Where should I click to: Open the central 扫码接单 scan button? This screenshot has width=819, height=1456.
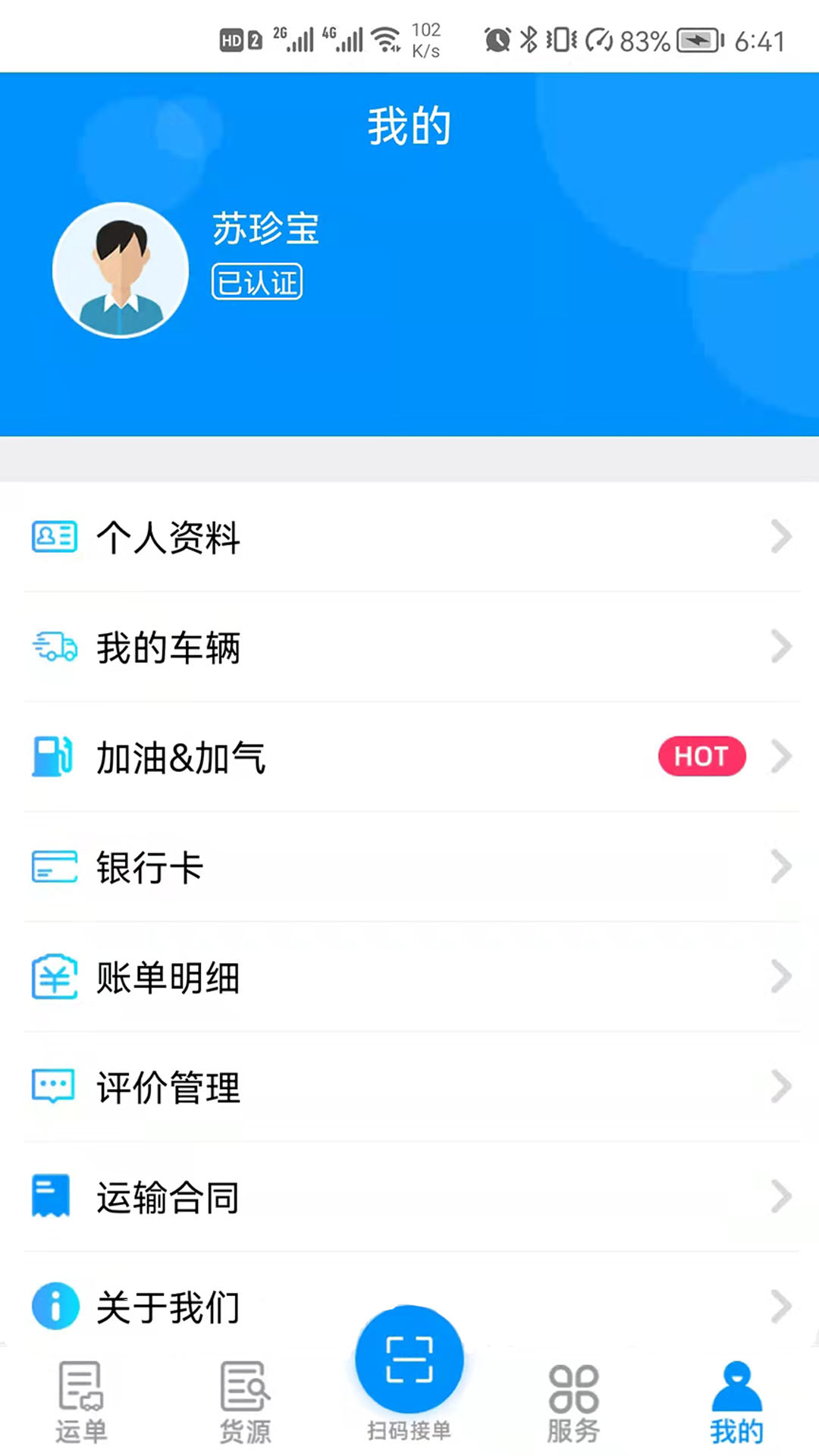[x=409, y=1360]
